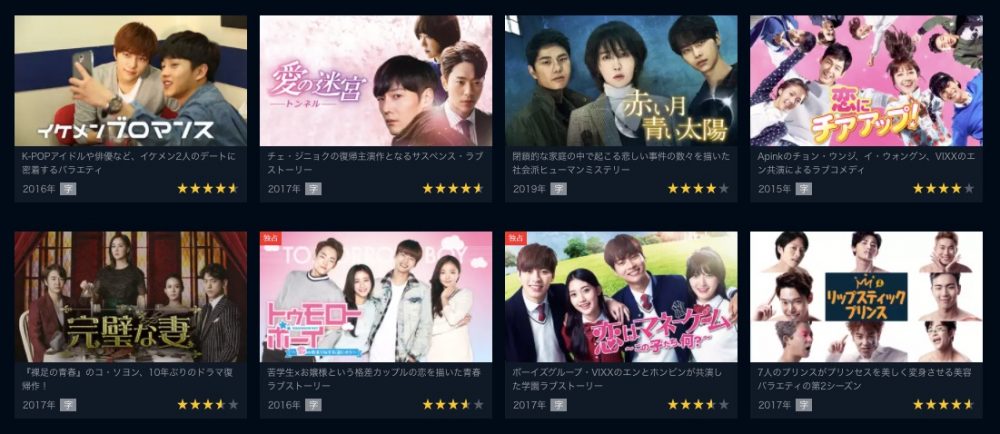Open リップスティックプリンス variety show card
This screenshot has height=434, width=1000.
pos(866,297)
